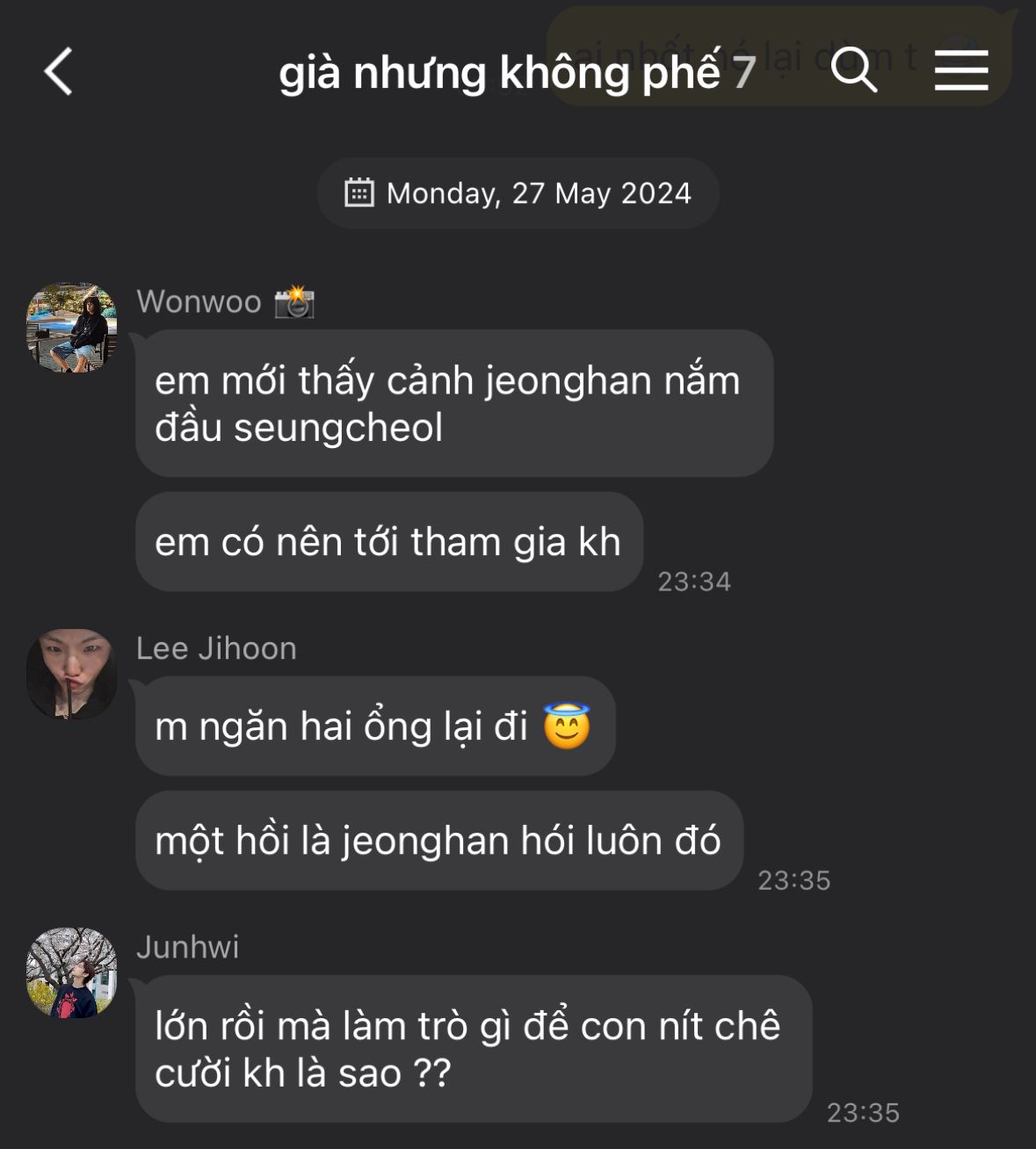Open the Monday, 27 May 2024 date picker
This screenshot has height=1149, width=1036.
(518, 193)
